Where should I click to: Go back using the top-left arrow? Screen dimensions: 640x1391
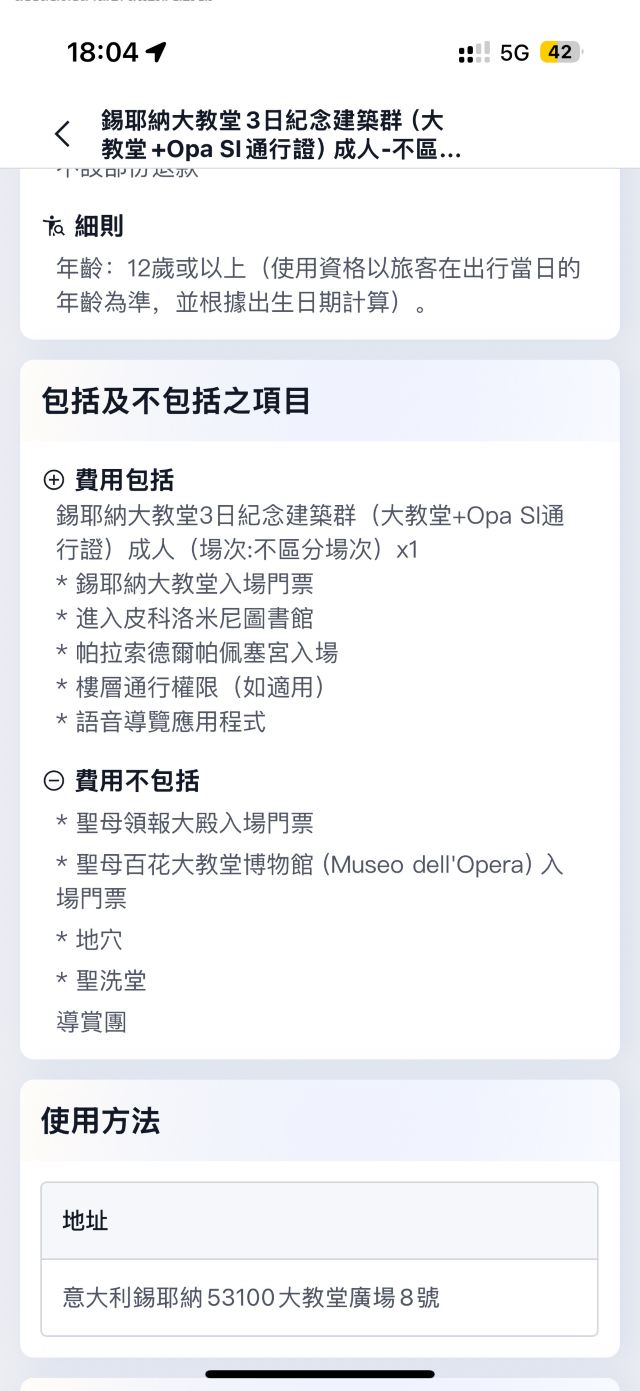[62, 134]
